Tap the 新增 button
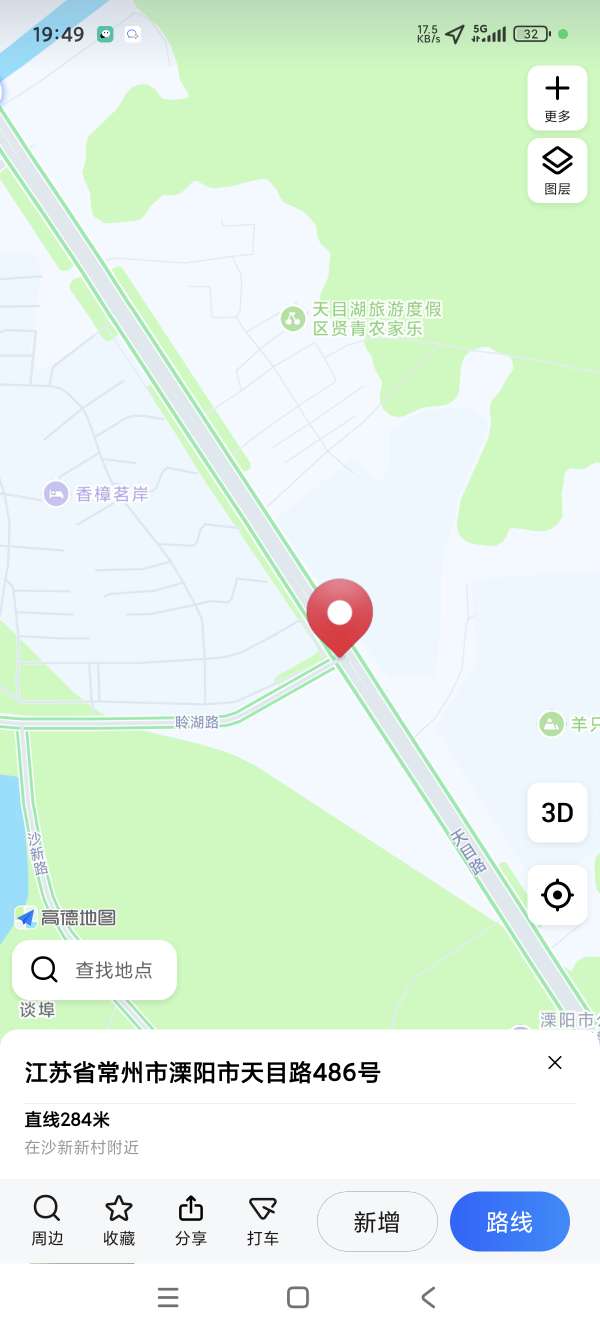600x1335 pixels. click(377, 1221)
